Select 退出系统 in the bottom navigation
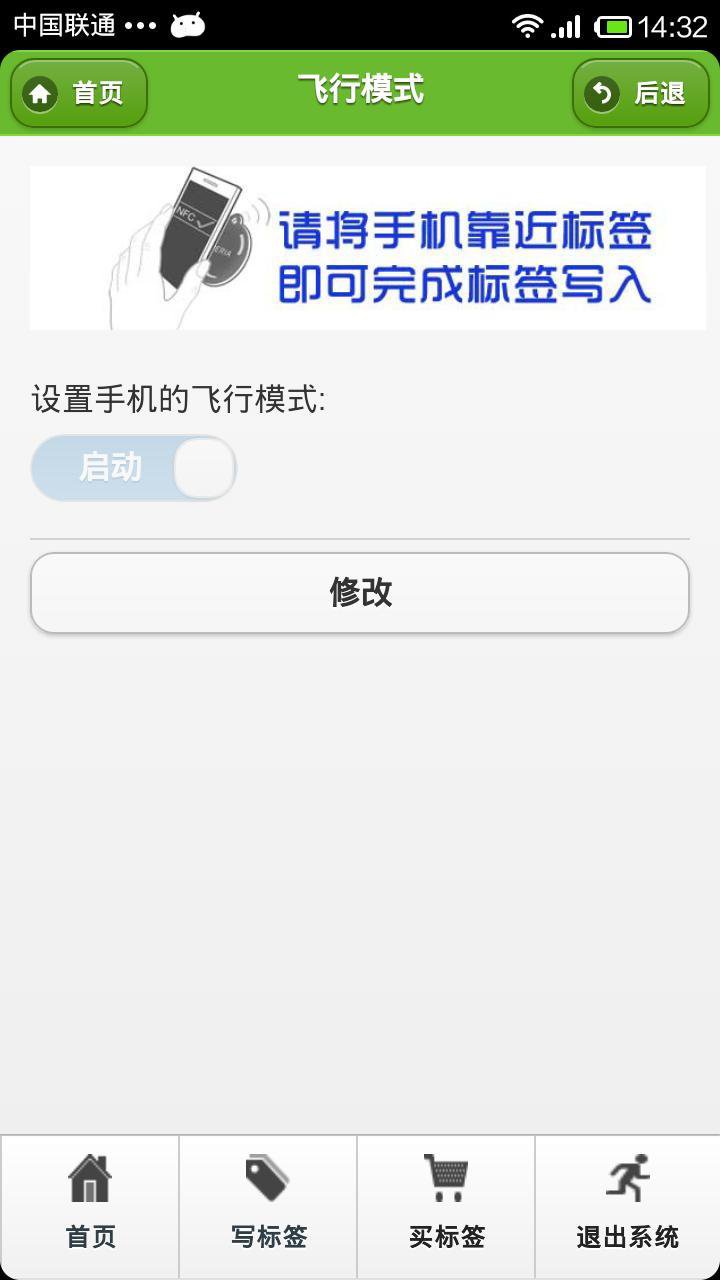 pyautogui.click(x=626, y=1205)
